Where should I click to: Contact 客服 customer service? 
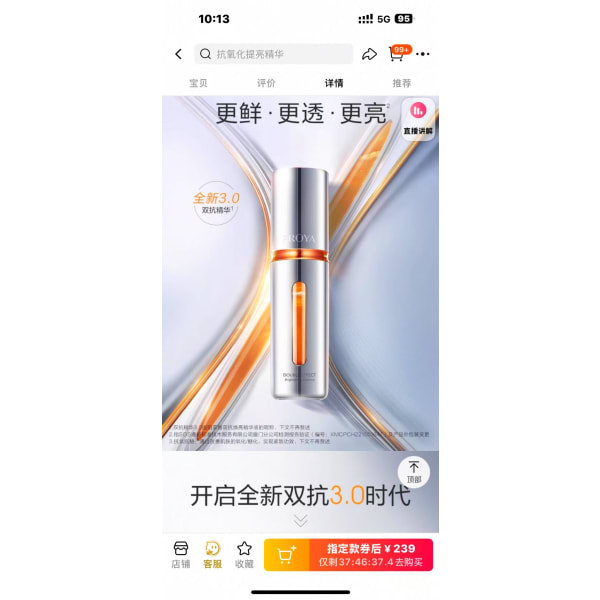(x=212, y=554)
